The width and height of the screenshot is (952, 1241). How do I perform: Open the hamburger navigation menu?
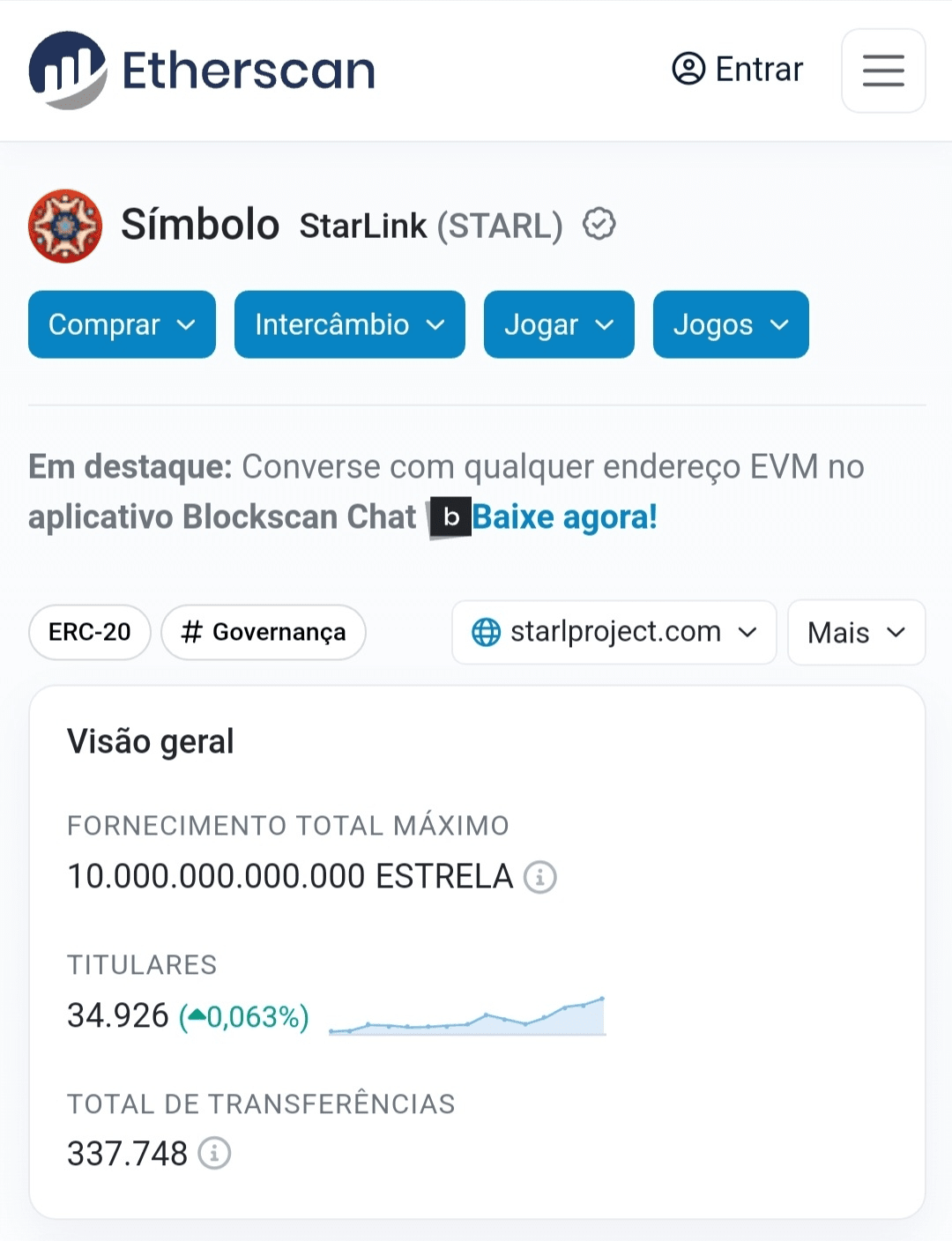pos(883,71)
